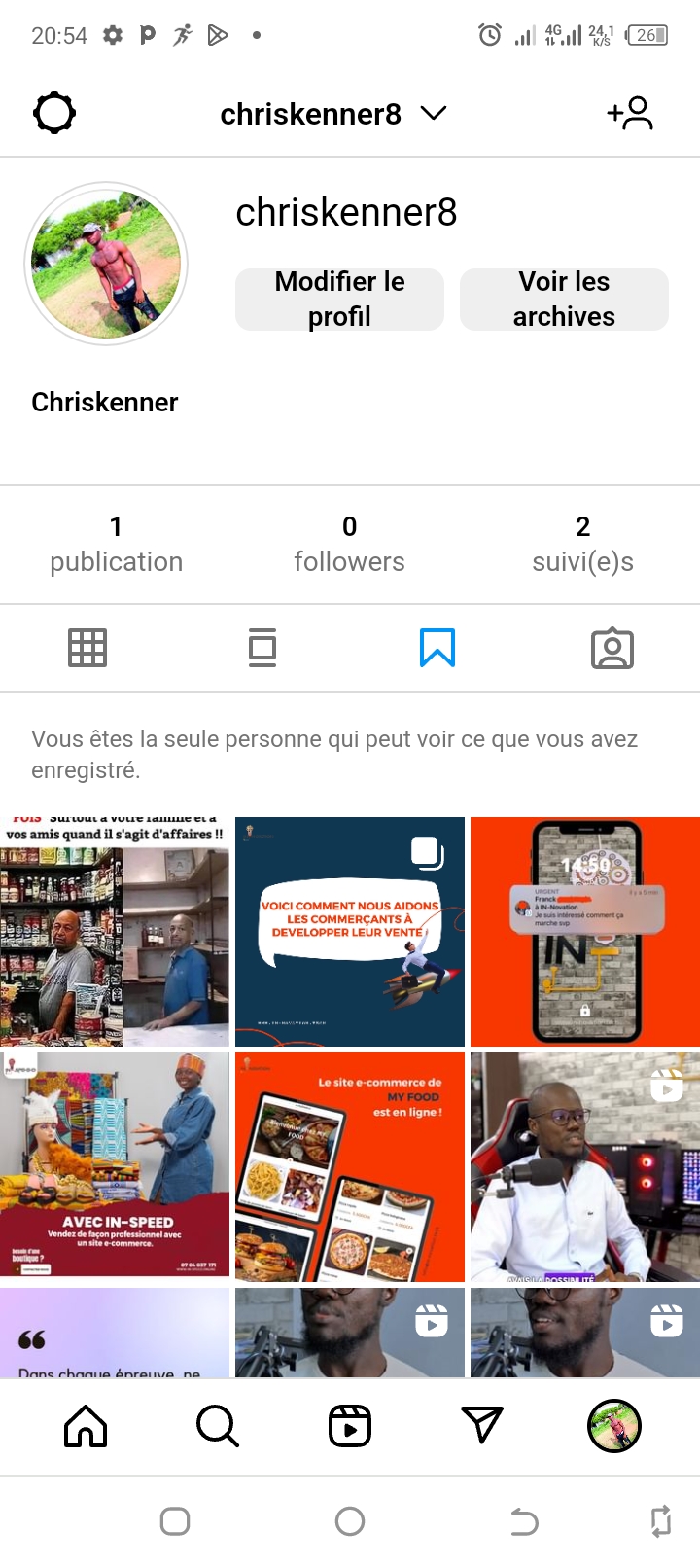View the 2 suivi(e)s list
The height and width of the screenshot is (1568, 700).
[x=582, y=544]
